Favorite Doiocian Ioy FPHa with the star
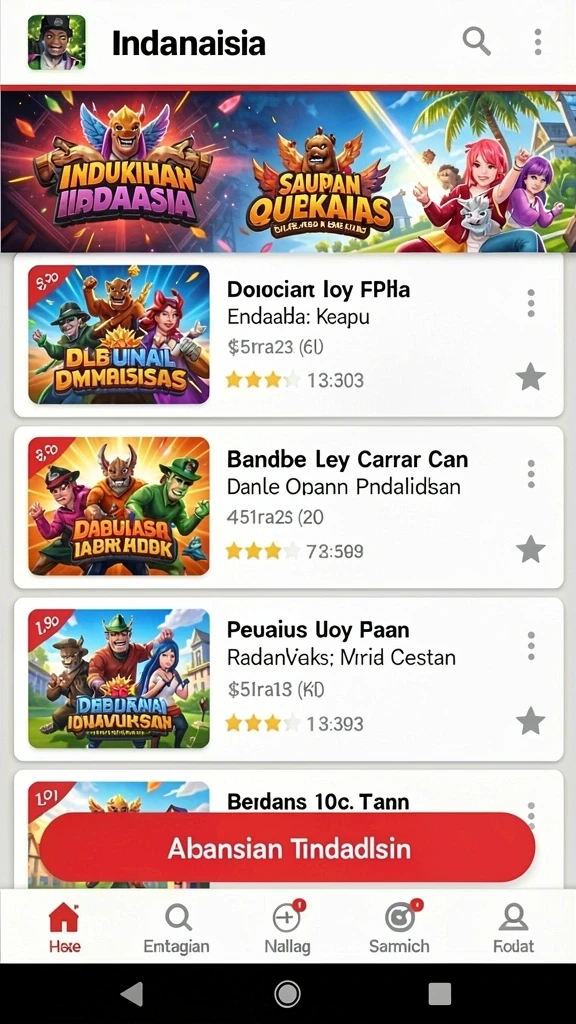The width and height of the screenshot is (576, 1024). (x=530, y=377)
